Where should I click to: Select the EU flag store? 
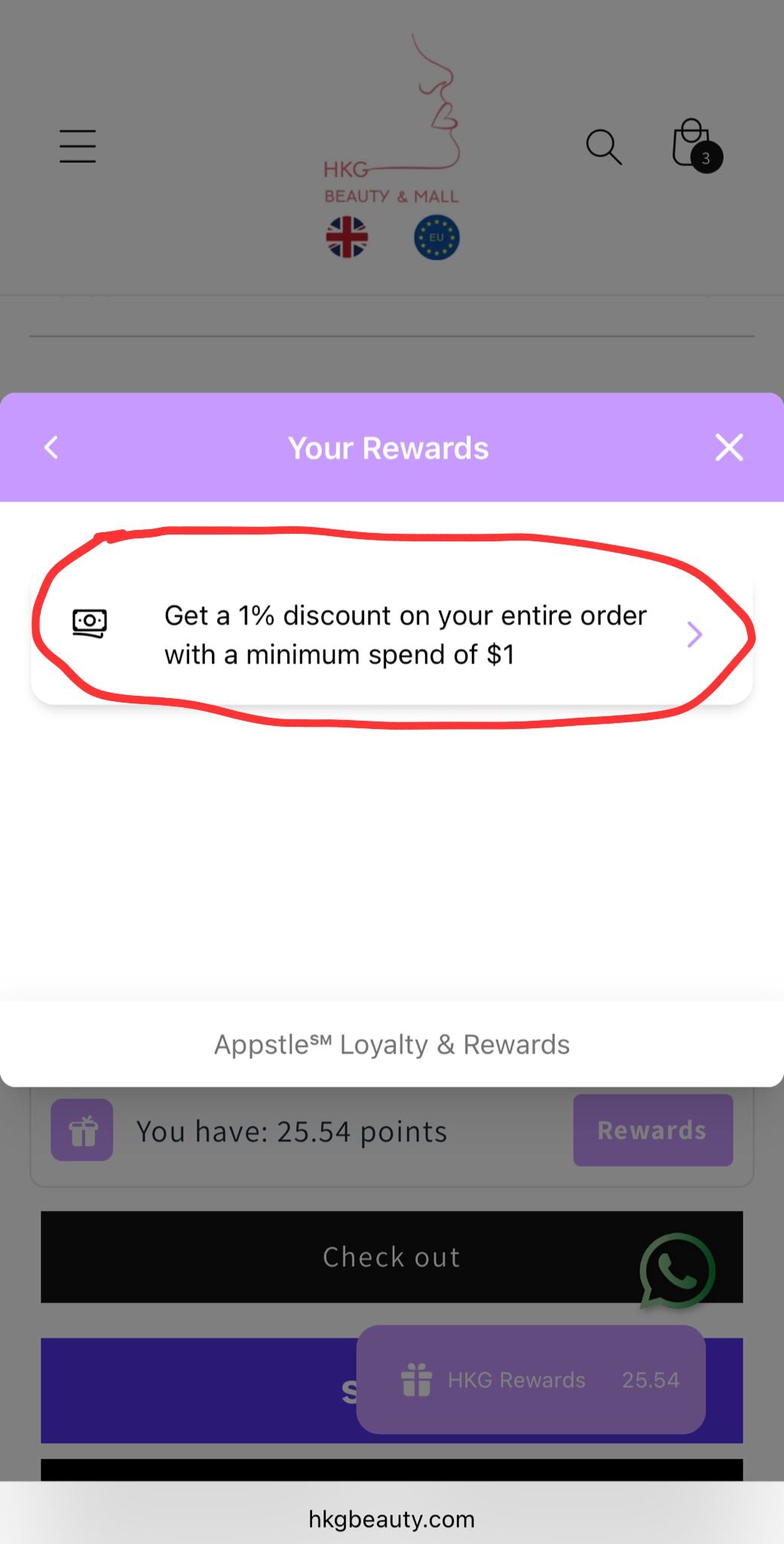coord(436,237)
